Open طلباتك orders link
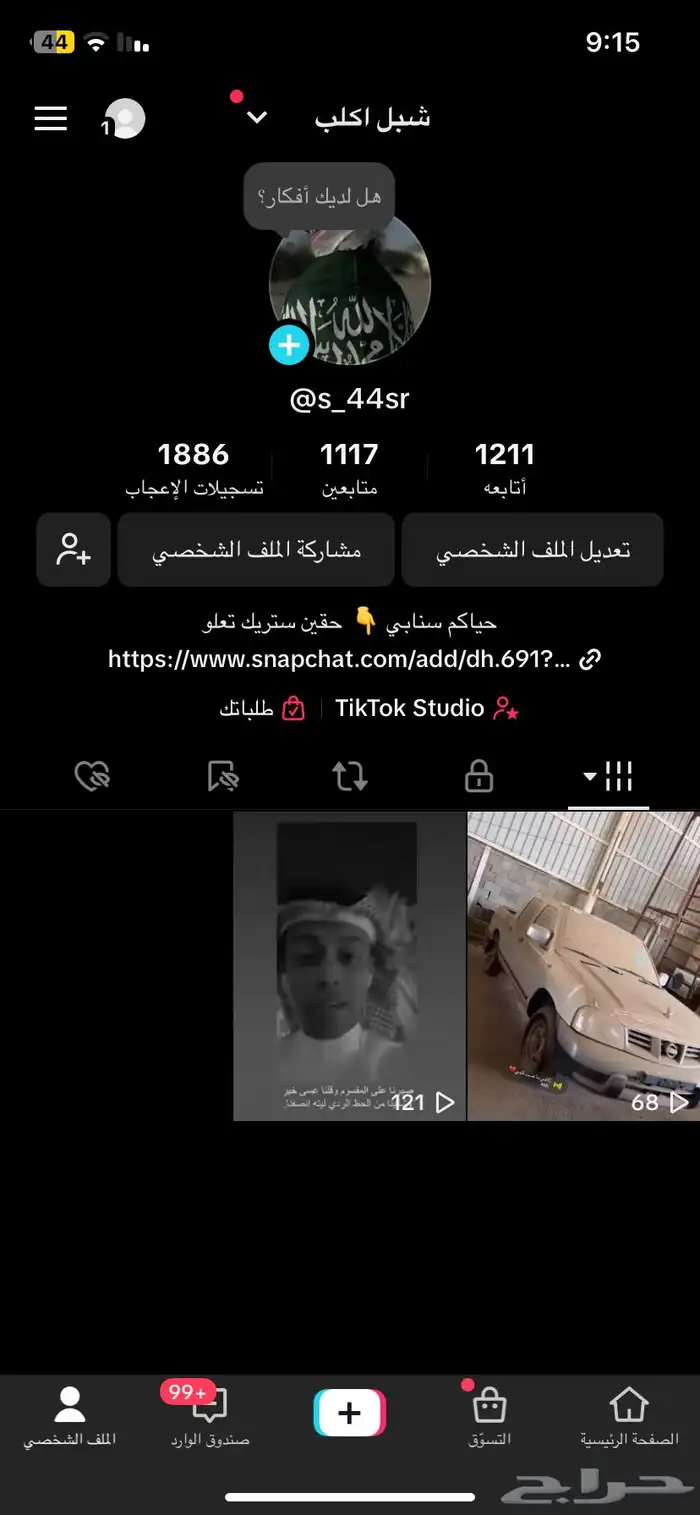 click(262, 709)
